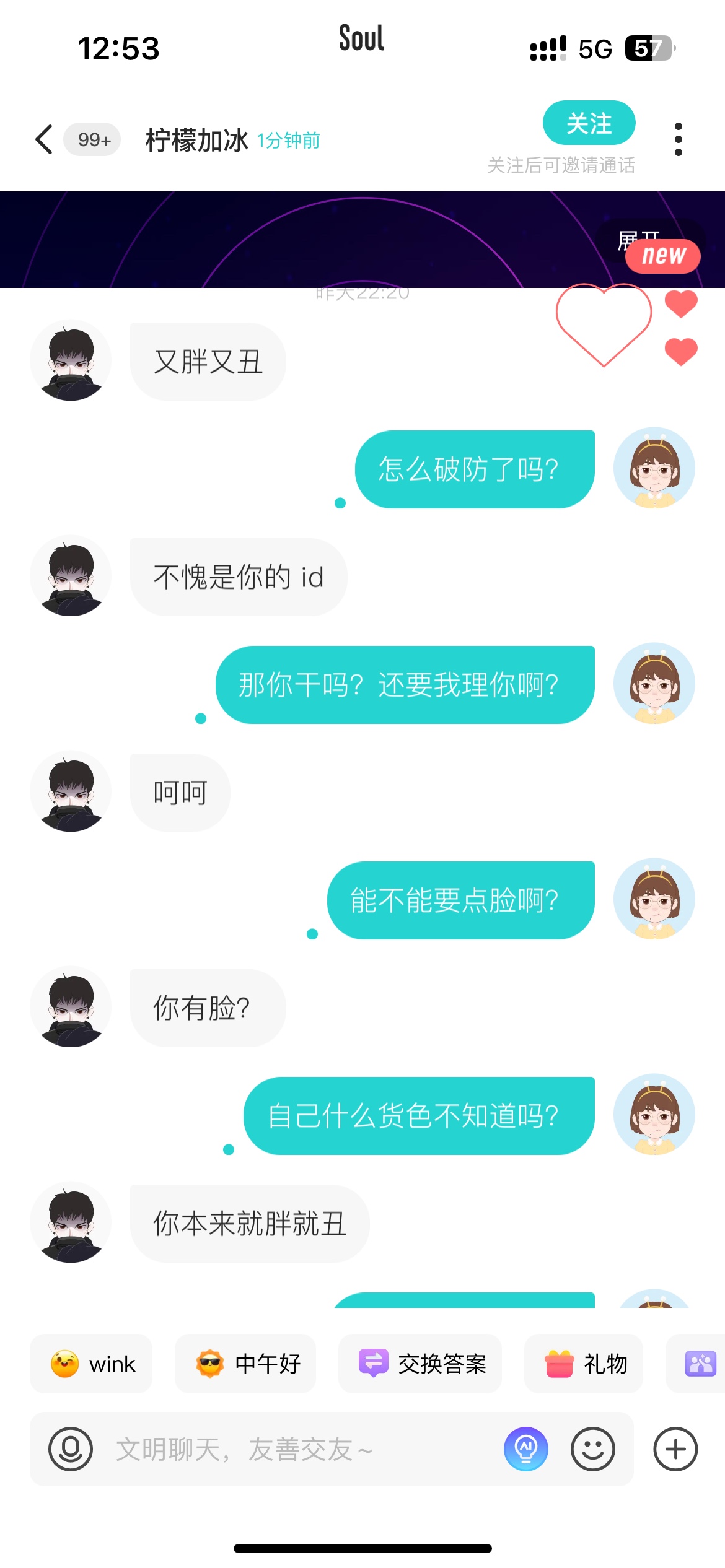Switch to voice input microphone
The image size is (725, 1568).
[x=71, y=1449]
